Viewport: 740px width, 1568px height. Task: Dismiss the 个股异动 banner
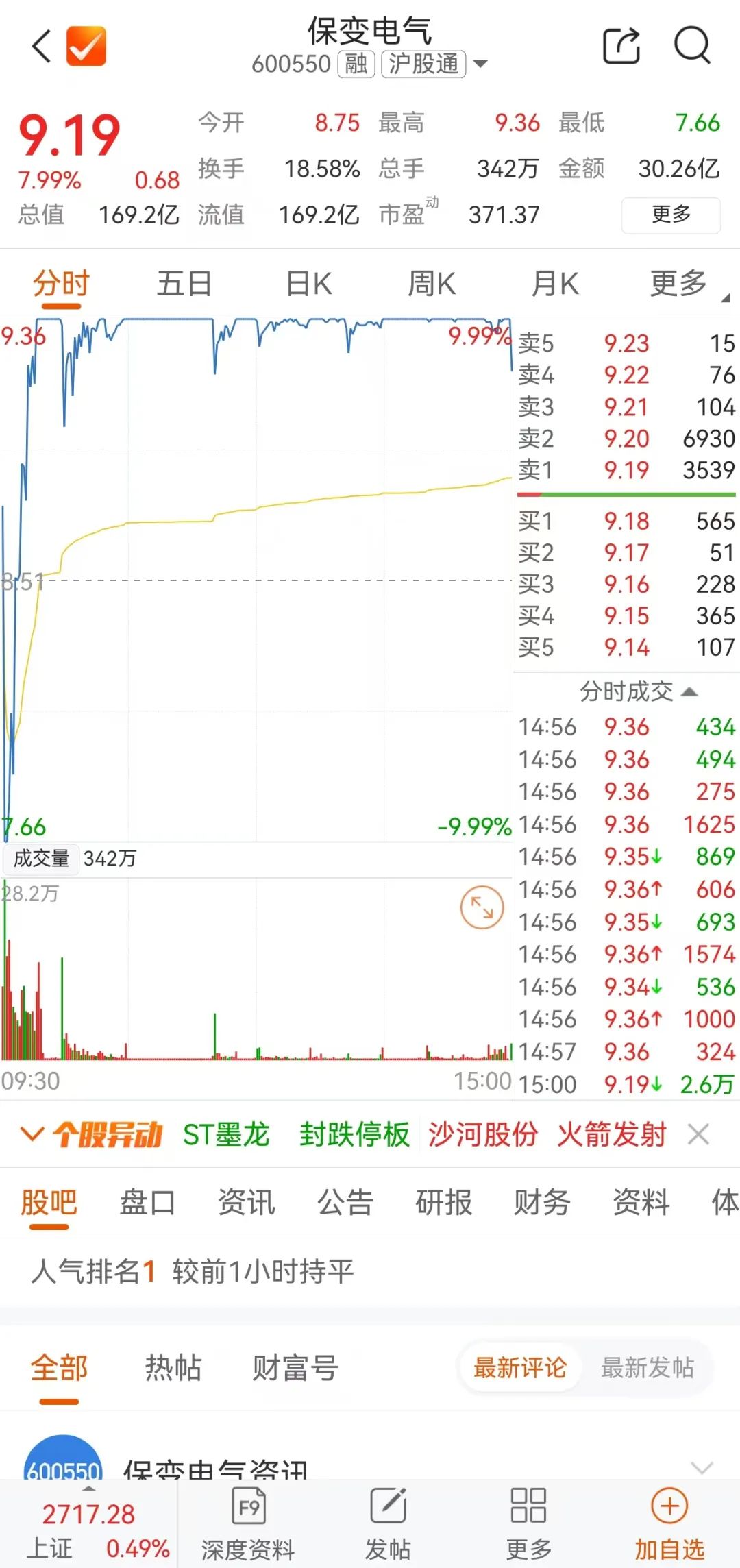pyautogui.click(x=698, y=1135)
